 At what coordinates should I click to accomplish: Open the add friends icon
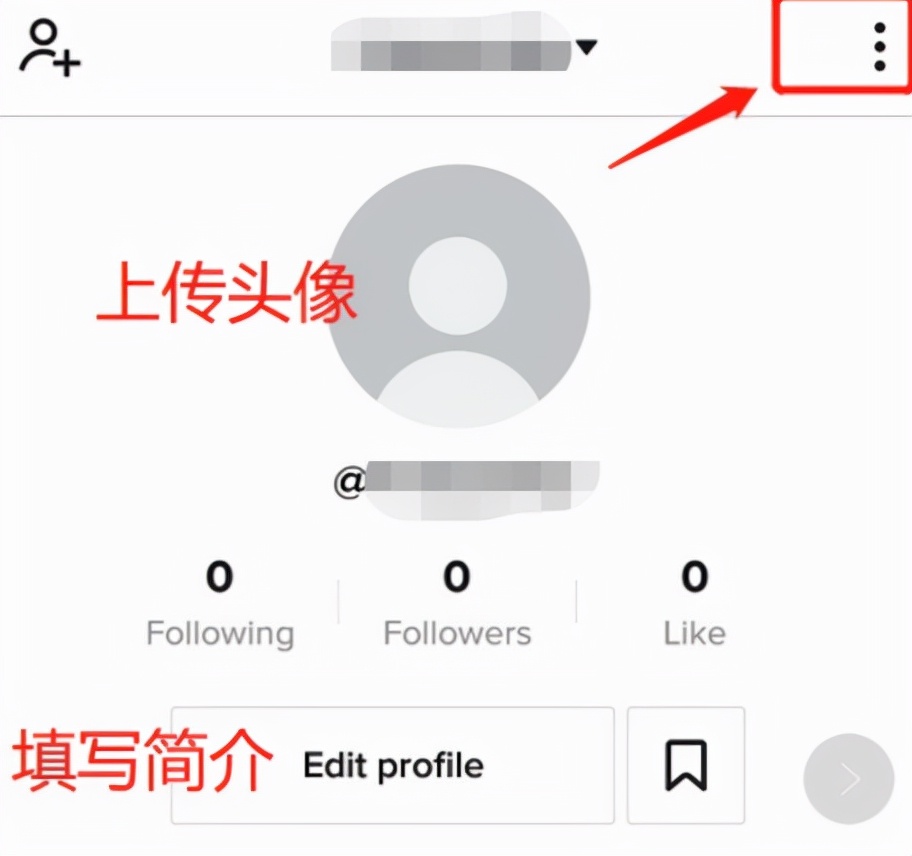pyautogui.click(x=49, y=48)
